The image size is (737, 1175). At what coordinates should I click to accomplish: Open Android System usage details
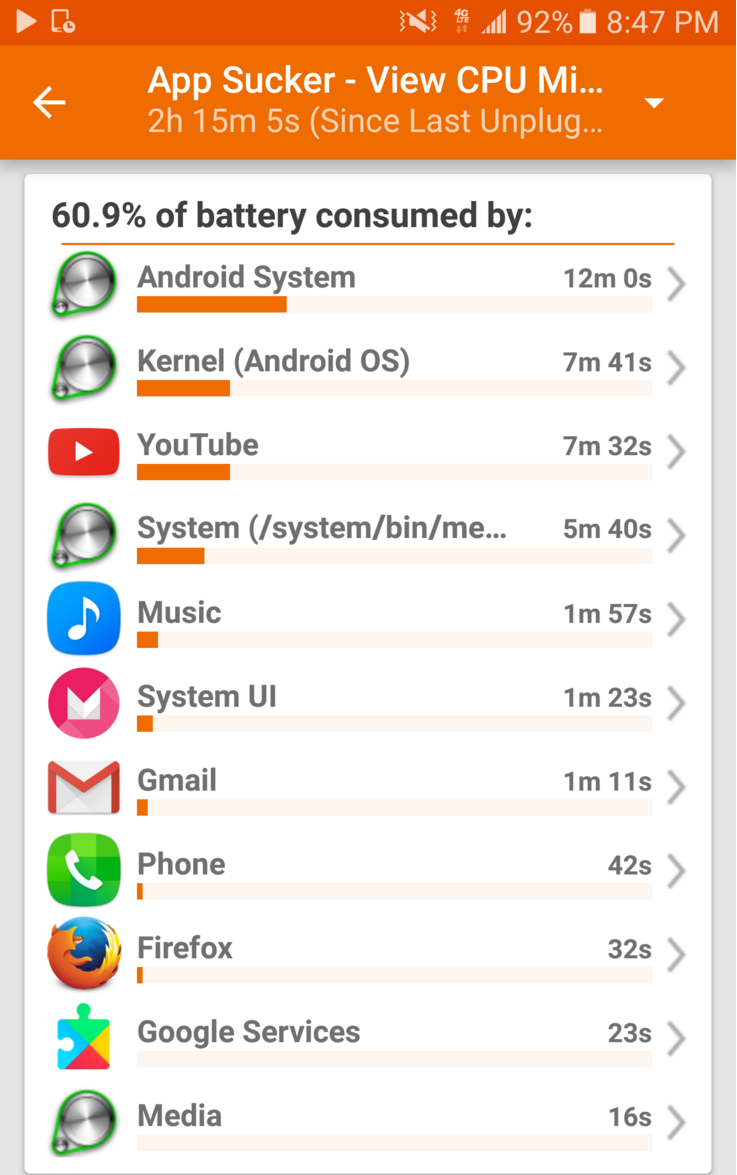click(x=368, y=286)
